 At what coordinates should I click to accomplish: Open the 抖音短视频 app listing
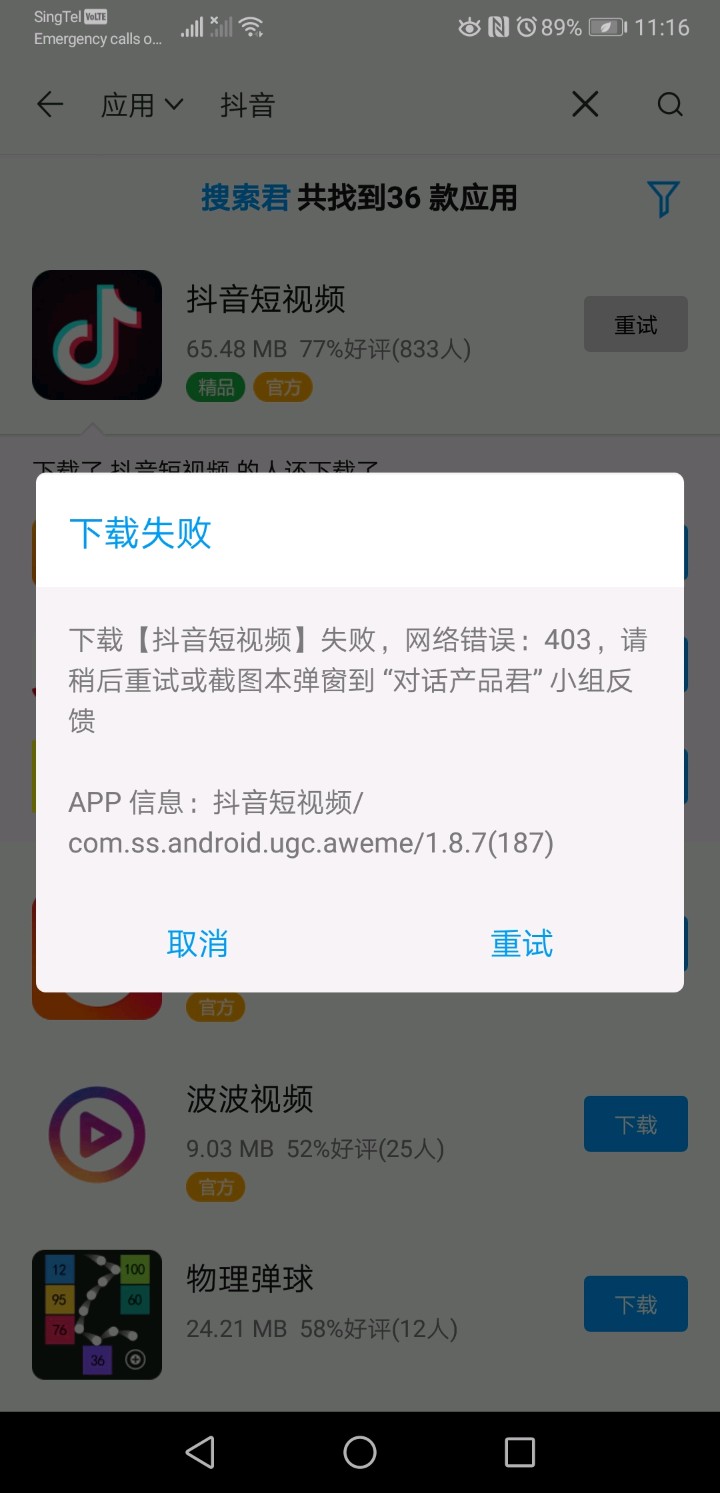(265, 299)
